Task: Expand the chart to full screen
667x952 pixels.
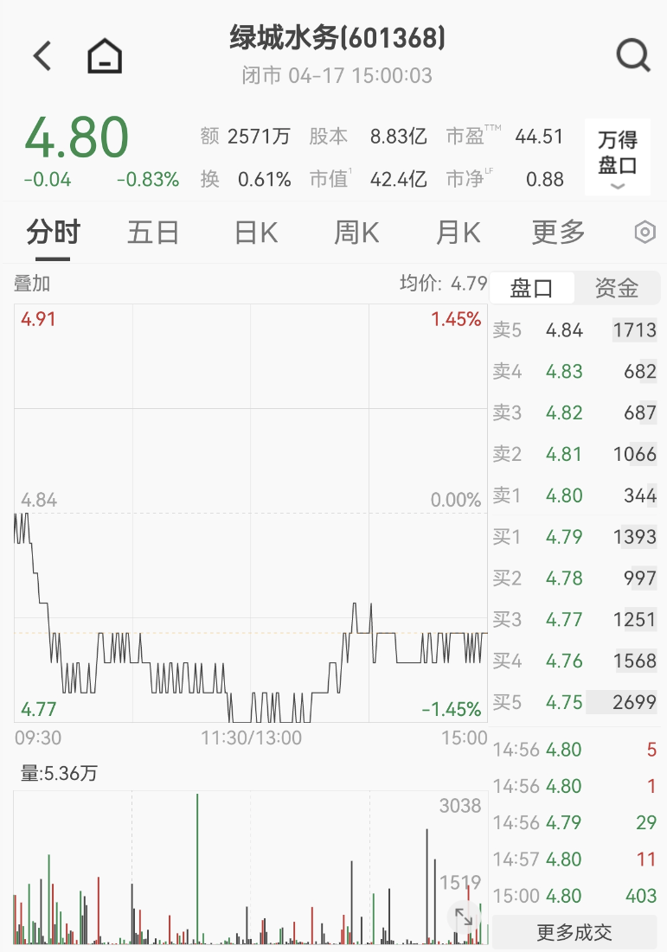Action: 464,916
